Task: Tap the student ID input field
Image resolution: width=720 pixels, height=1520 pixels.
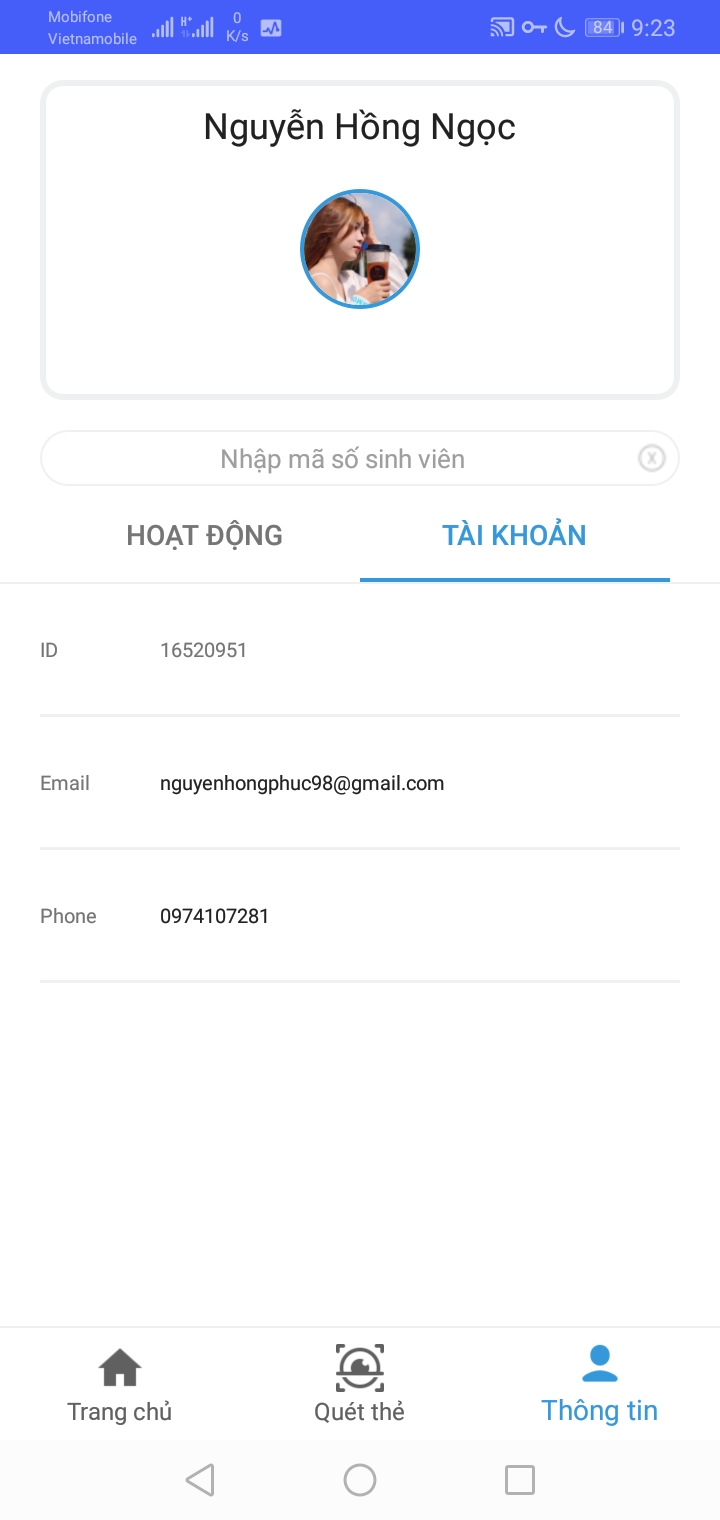Action: click(342, 459)
